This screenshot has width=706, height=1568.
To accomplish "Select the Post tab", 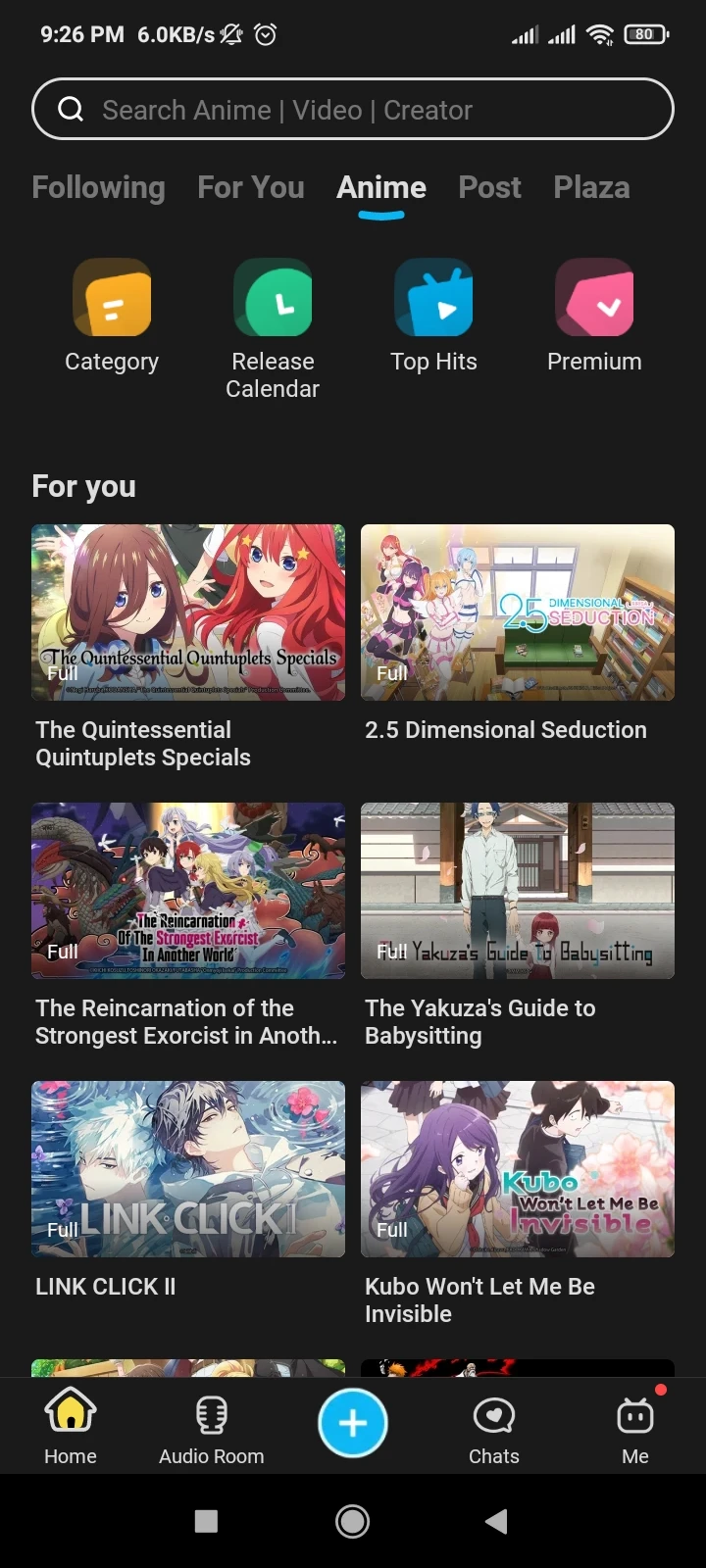I will click(489, 187).
